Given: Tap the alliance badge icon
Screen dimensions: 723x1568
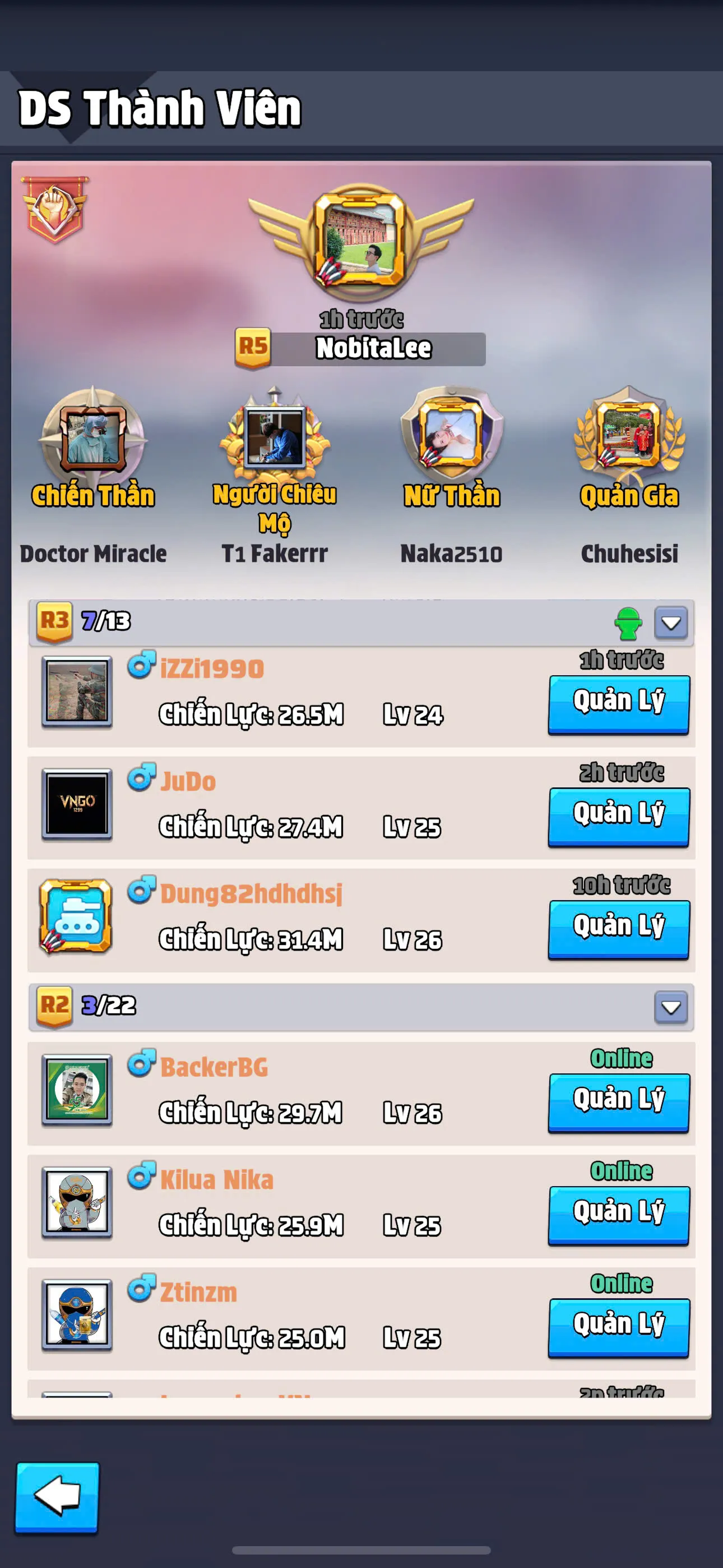Looking at the screenshot, I should (x=55, y=207).
